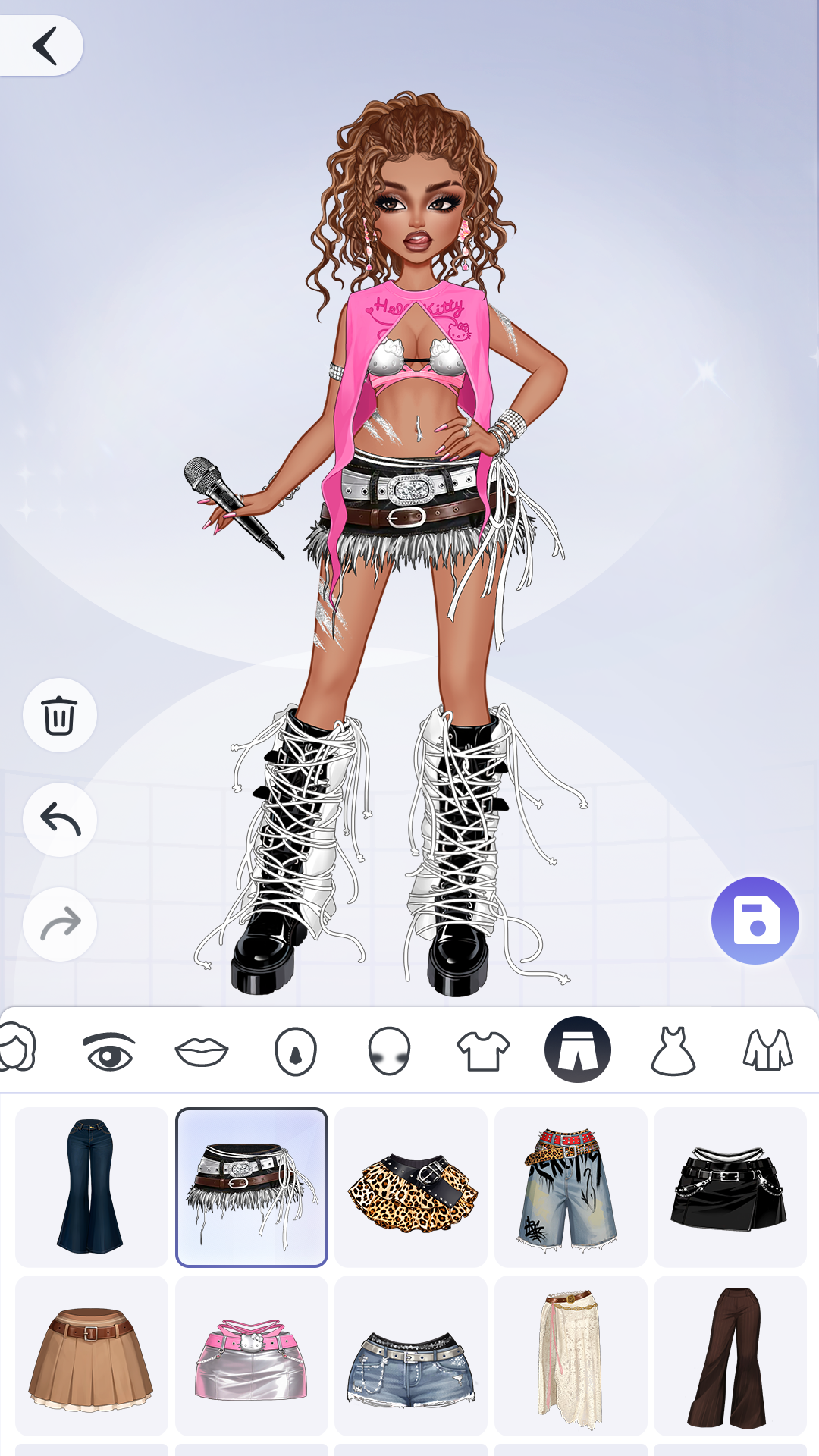
Task: Choose the brown flared trousers
Action: 730,1356
